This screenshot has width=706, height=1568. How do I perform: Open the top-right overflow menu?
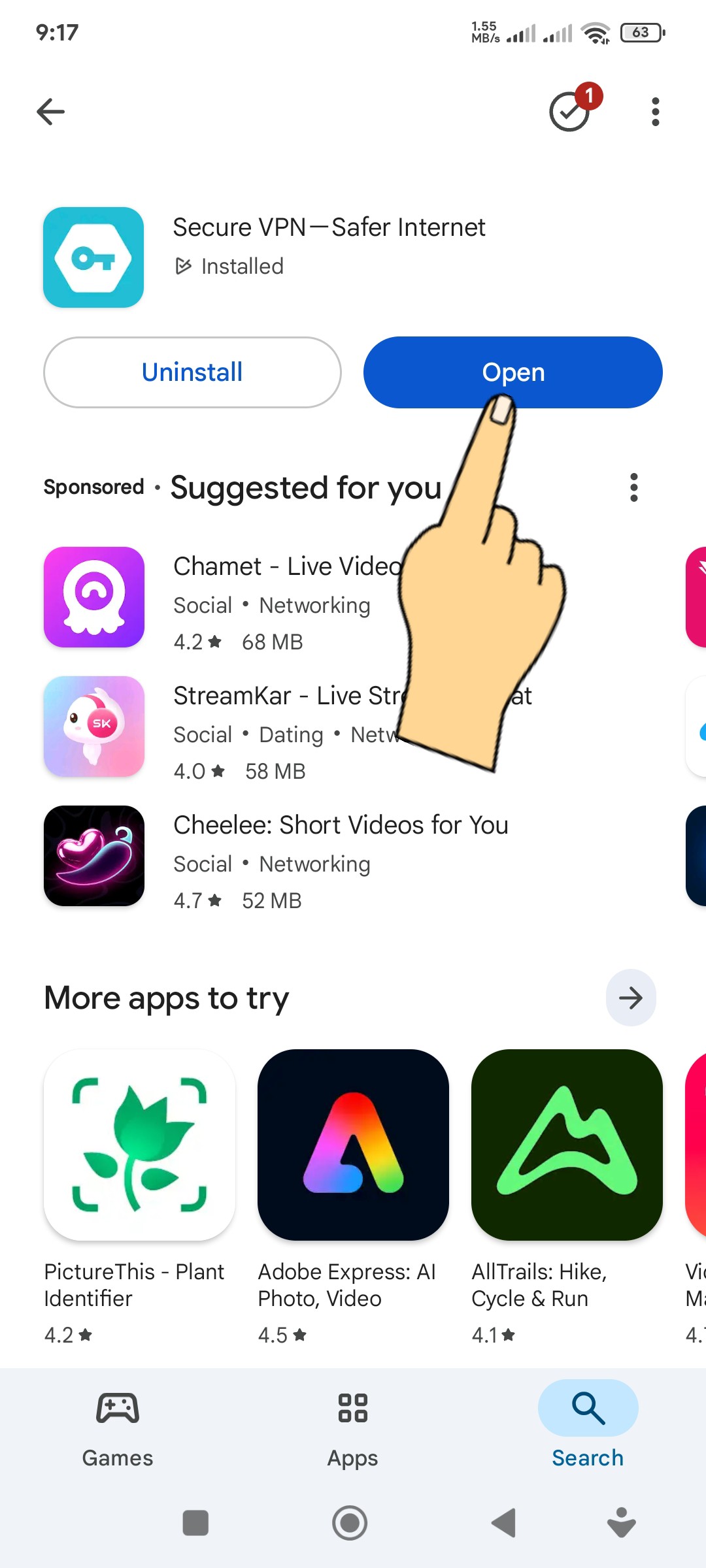[655, 112]
